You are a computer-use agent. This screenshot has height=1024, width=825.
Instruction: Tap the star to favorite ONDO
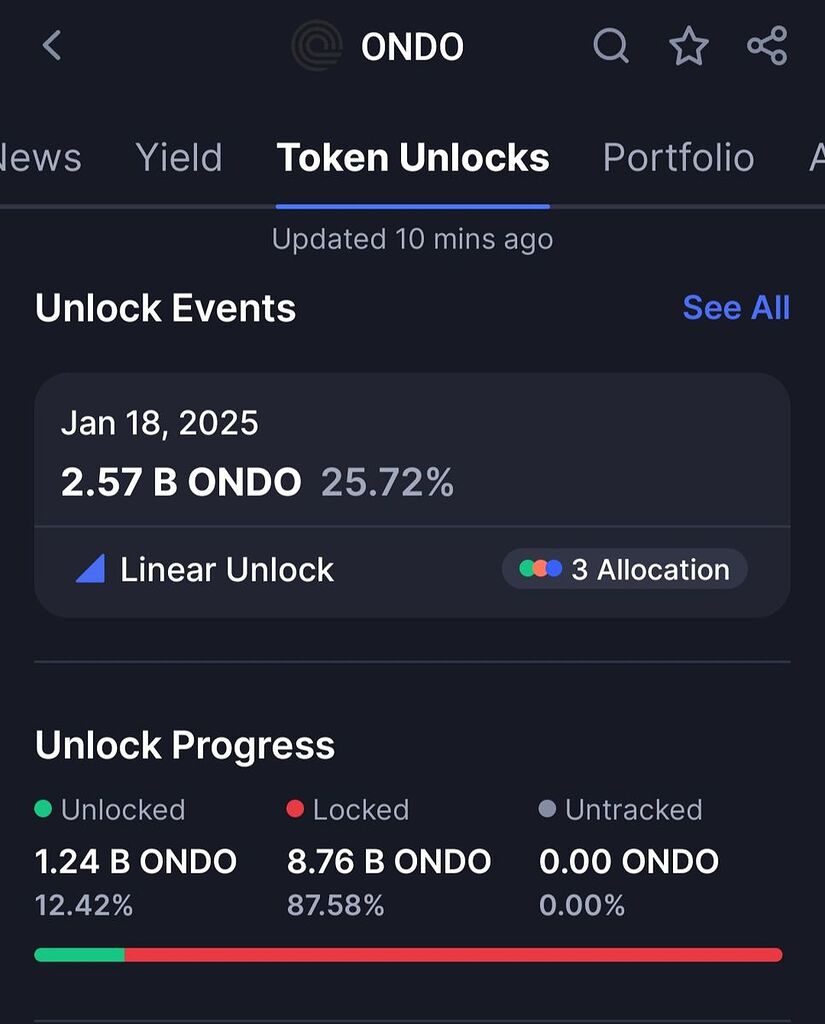pos(688,45)
